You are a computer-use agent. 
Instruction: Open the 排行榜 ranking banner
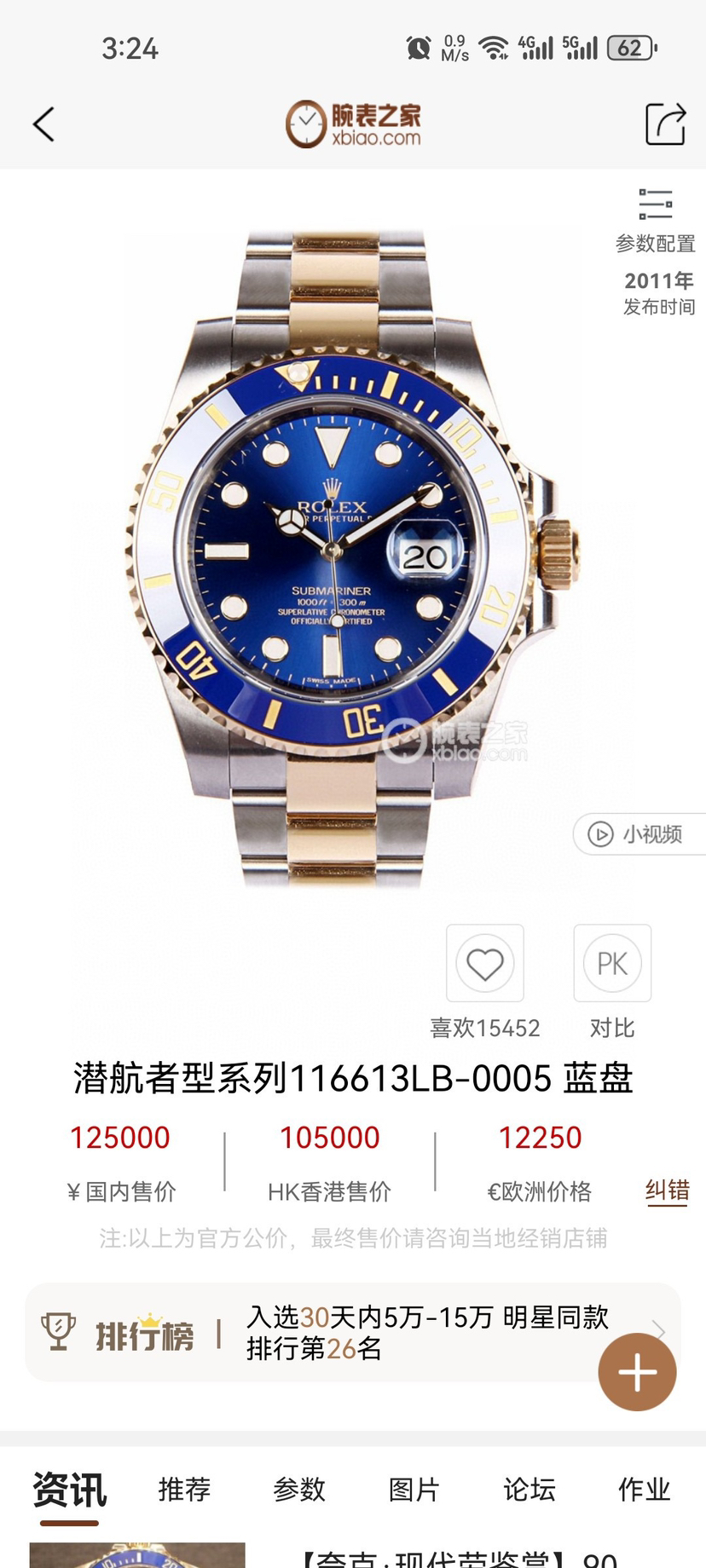(x=341, y=1333)
